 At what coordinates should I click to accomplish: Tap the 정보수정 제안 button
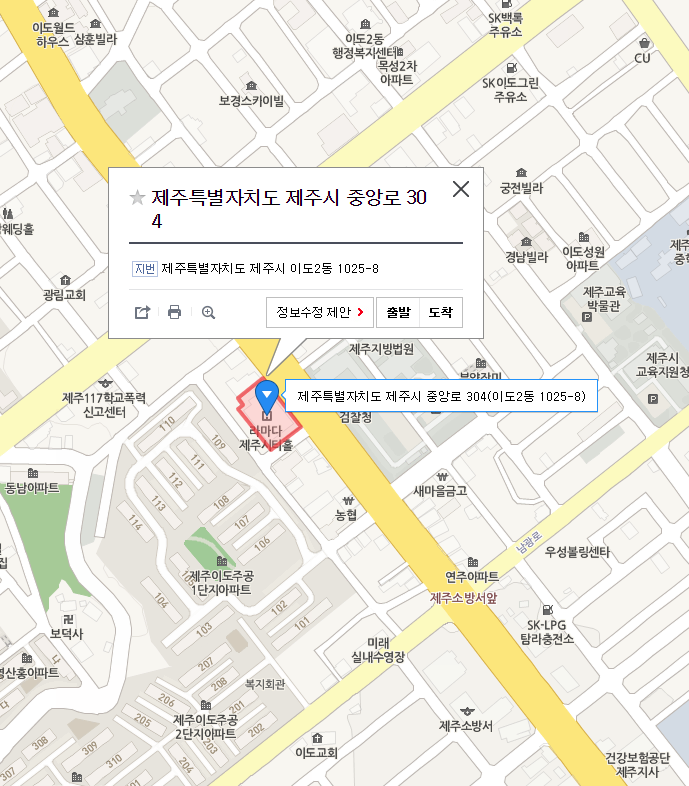[320, 312]
